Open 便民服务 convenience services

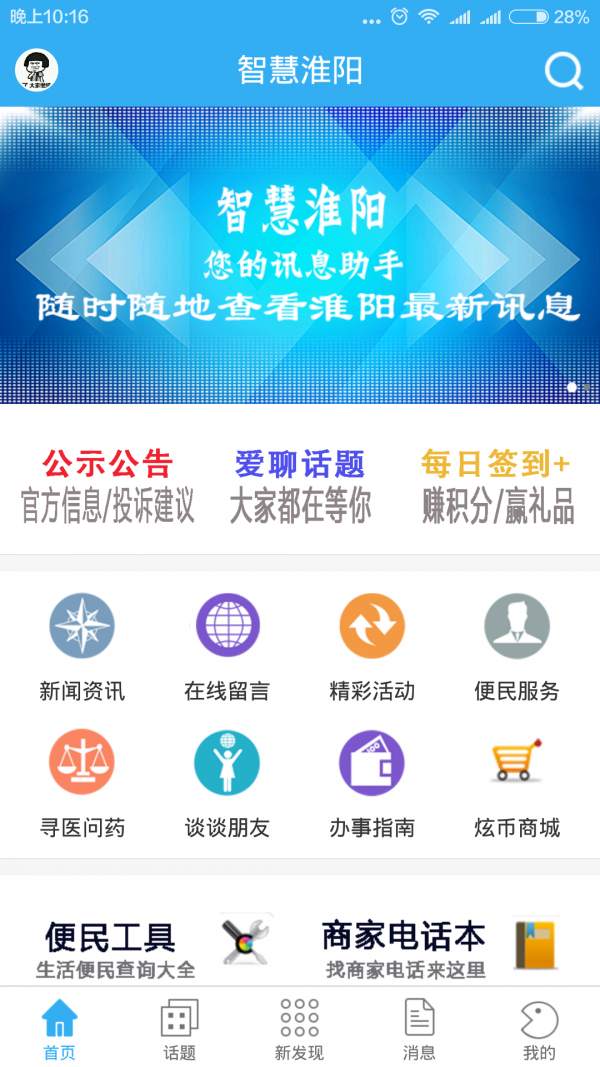pyautogui.click(x=517, y=645)
